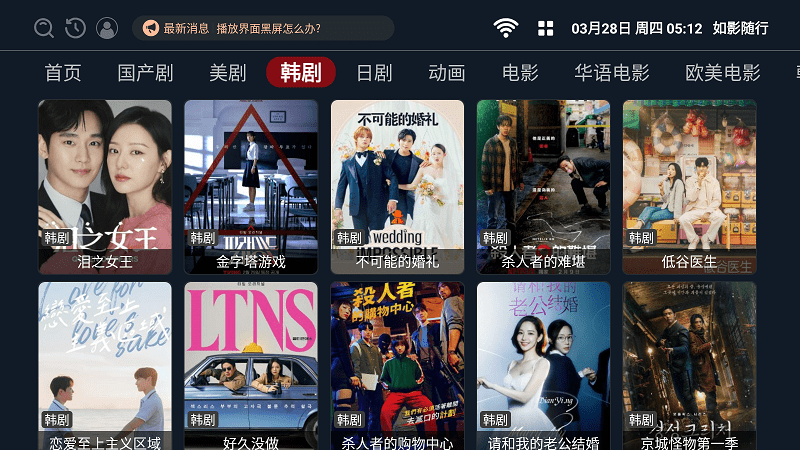800x450 pixels.
Task: Open 杀人者的购物中心
Action: pyautogui.click(x=397, y=366)
